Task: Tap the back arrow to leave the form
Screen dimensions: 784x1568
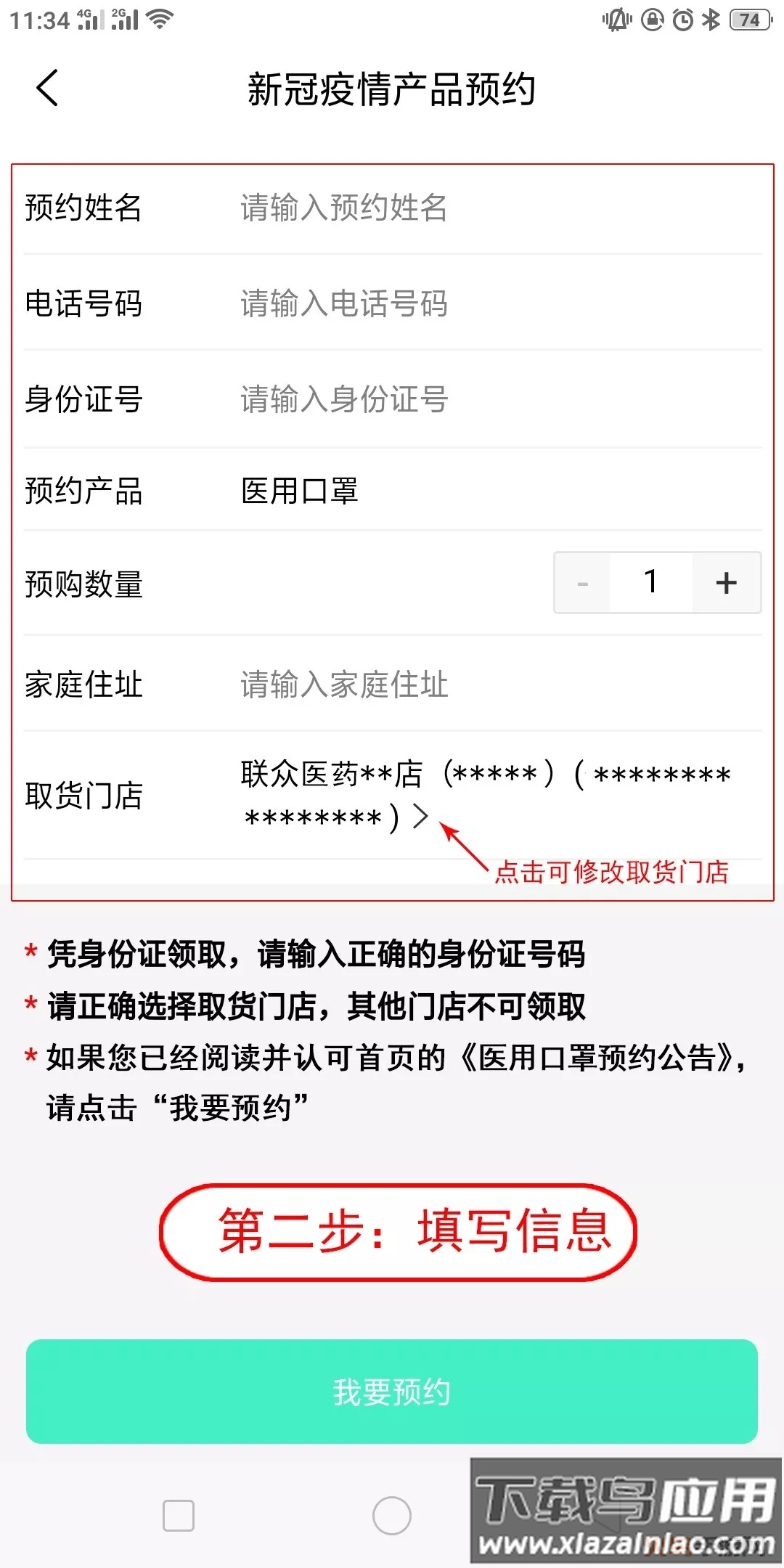Action: 47,87
